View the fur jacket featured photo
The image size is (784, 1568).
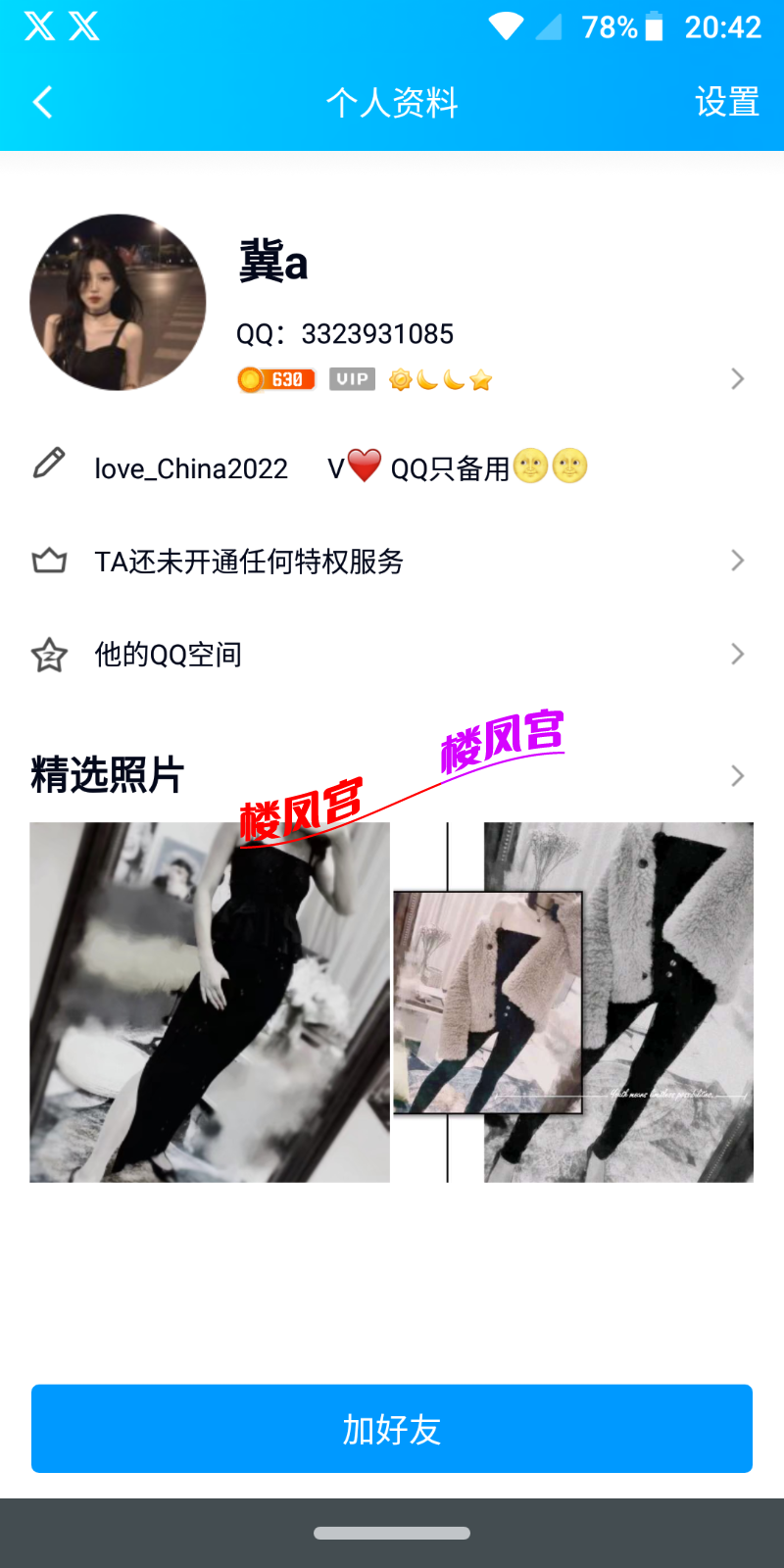(x=573, y=1002)
